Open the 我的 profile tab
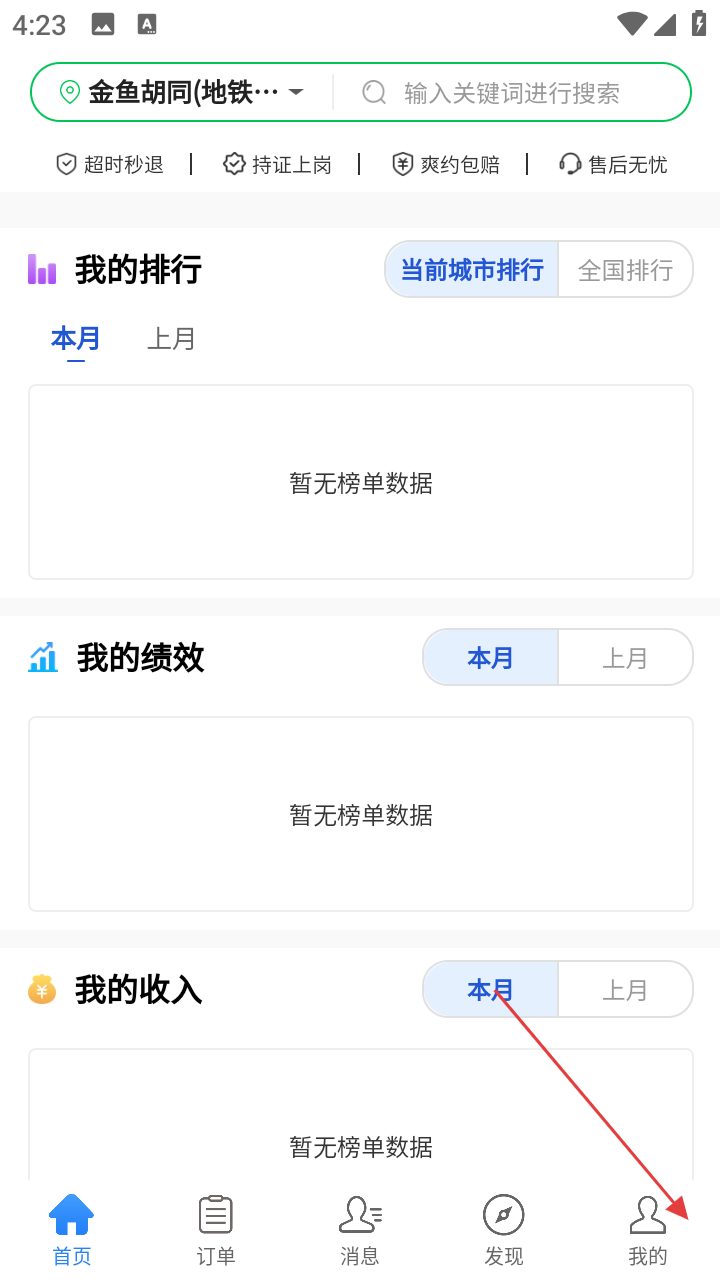This screenshot has width=720, height=1280. tap(648, 1230)
